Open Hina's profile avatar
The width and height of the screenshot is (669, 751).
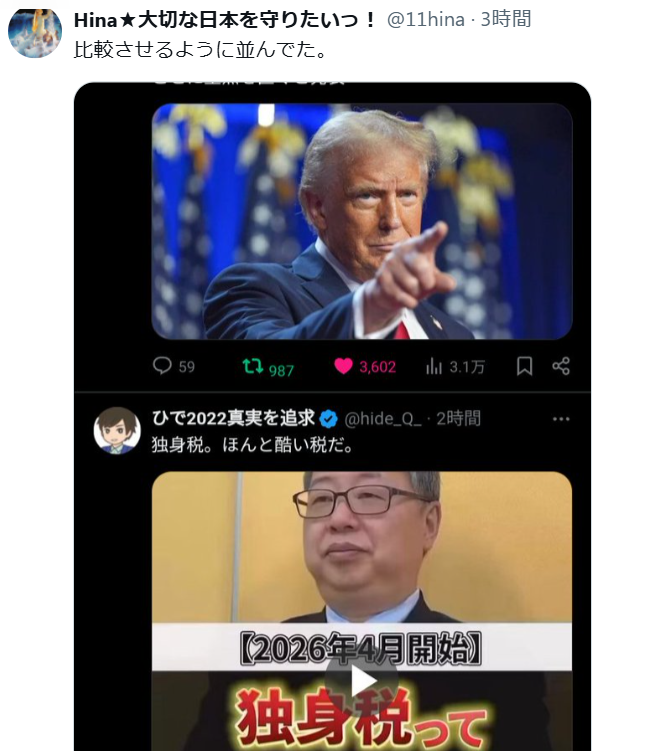35,32
